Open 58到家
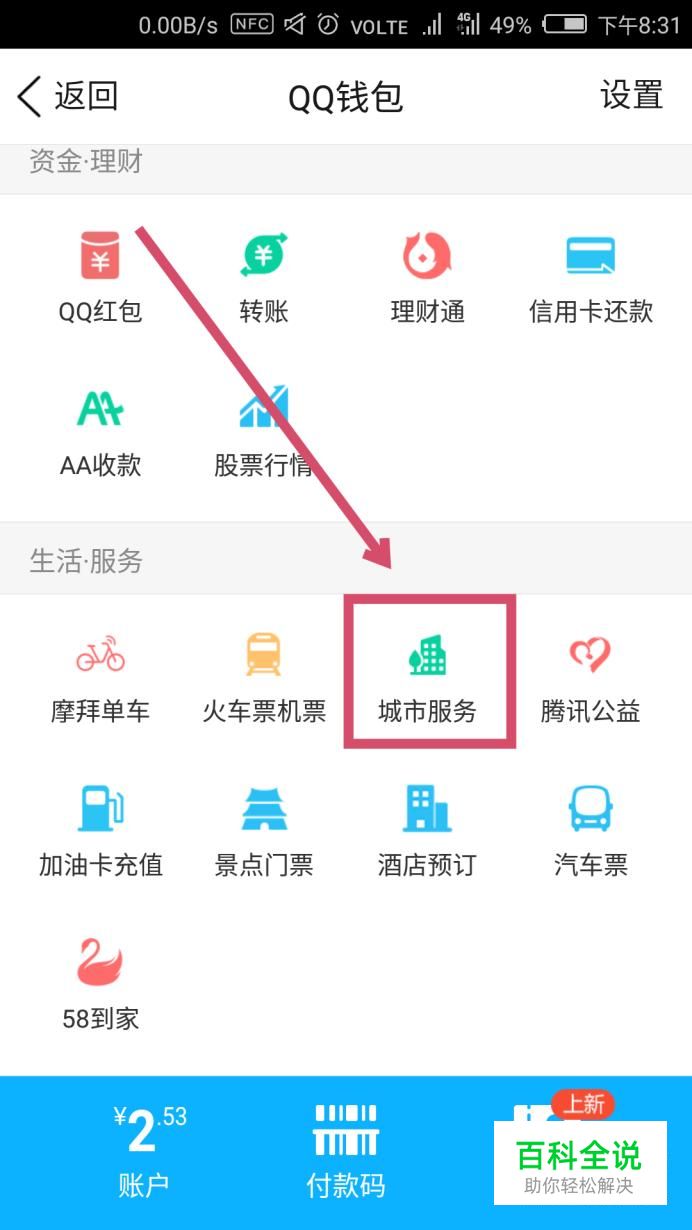The height and width of the screenshot is (1230, 692). (100, 985)
